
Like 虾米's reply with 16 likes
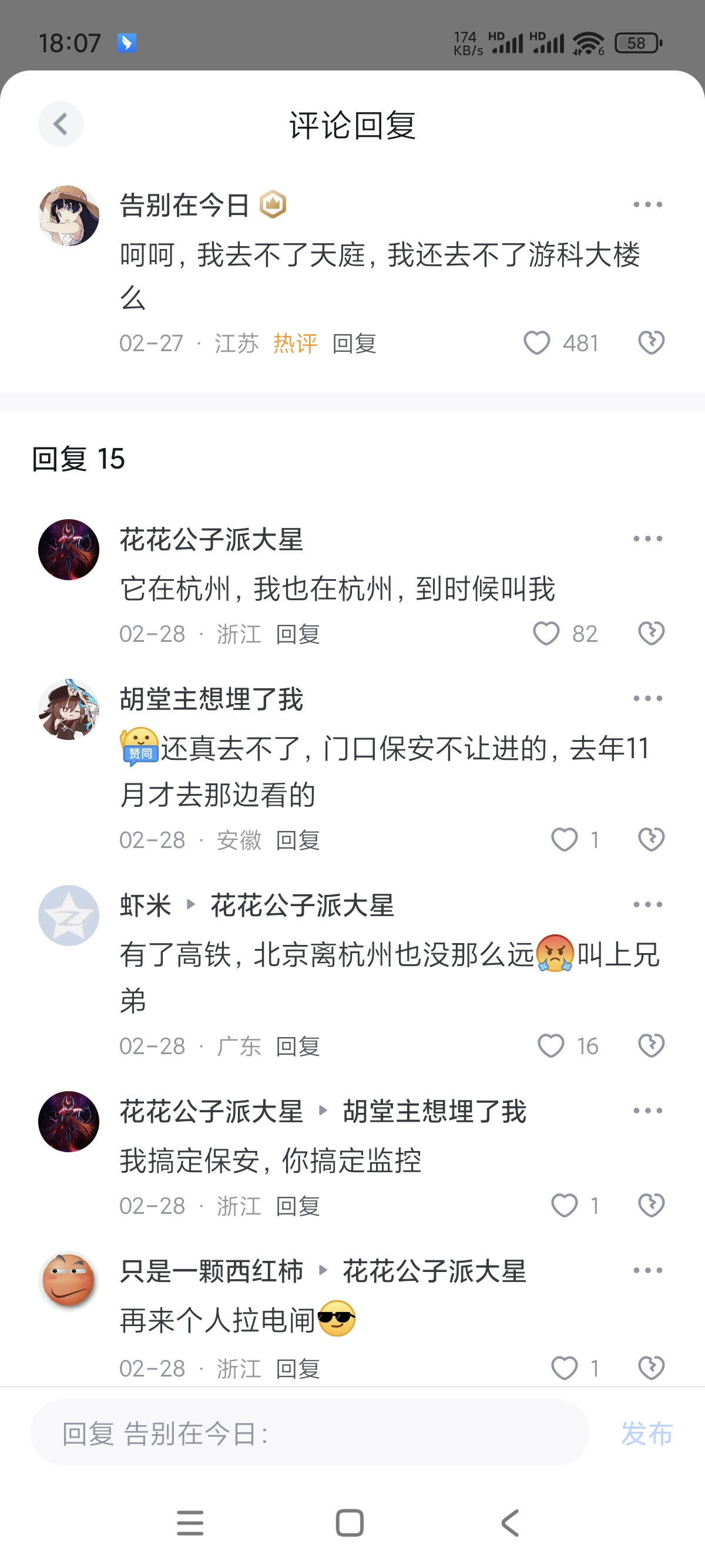[550, 1046]
